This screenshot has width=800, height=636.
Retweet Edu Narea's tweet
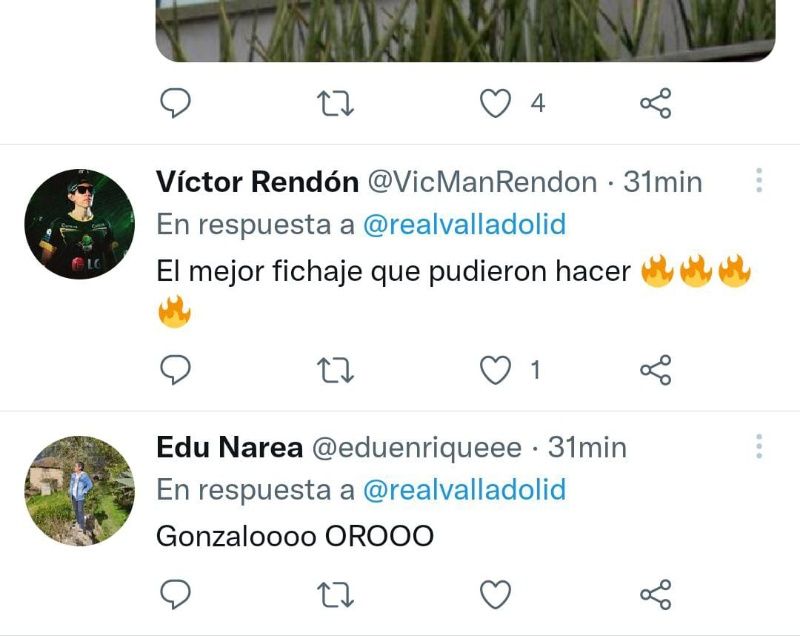[x=335, y=594]
